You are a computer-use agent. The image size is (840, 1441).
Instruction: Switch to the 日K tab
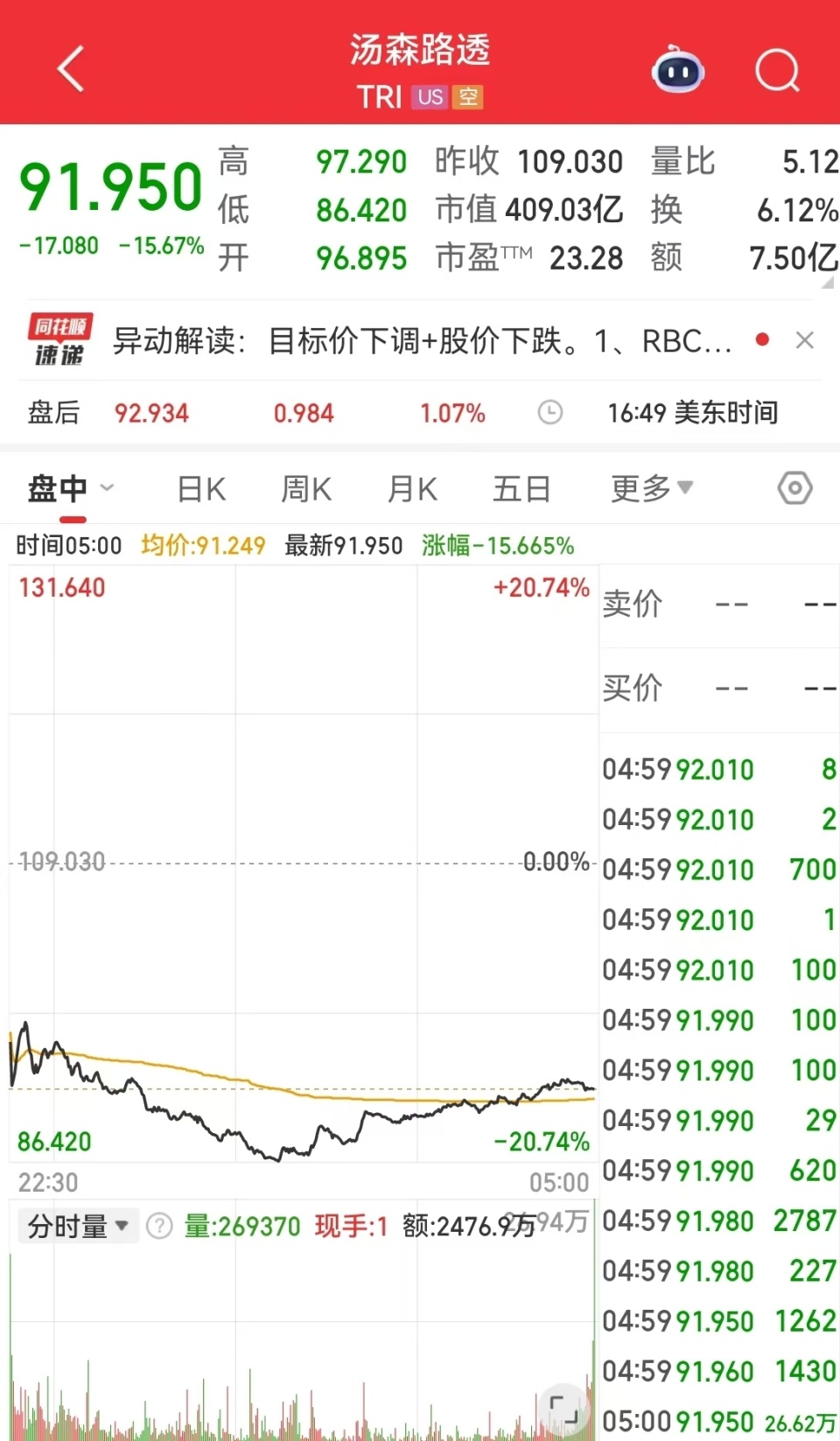(x=200, y=488)
